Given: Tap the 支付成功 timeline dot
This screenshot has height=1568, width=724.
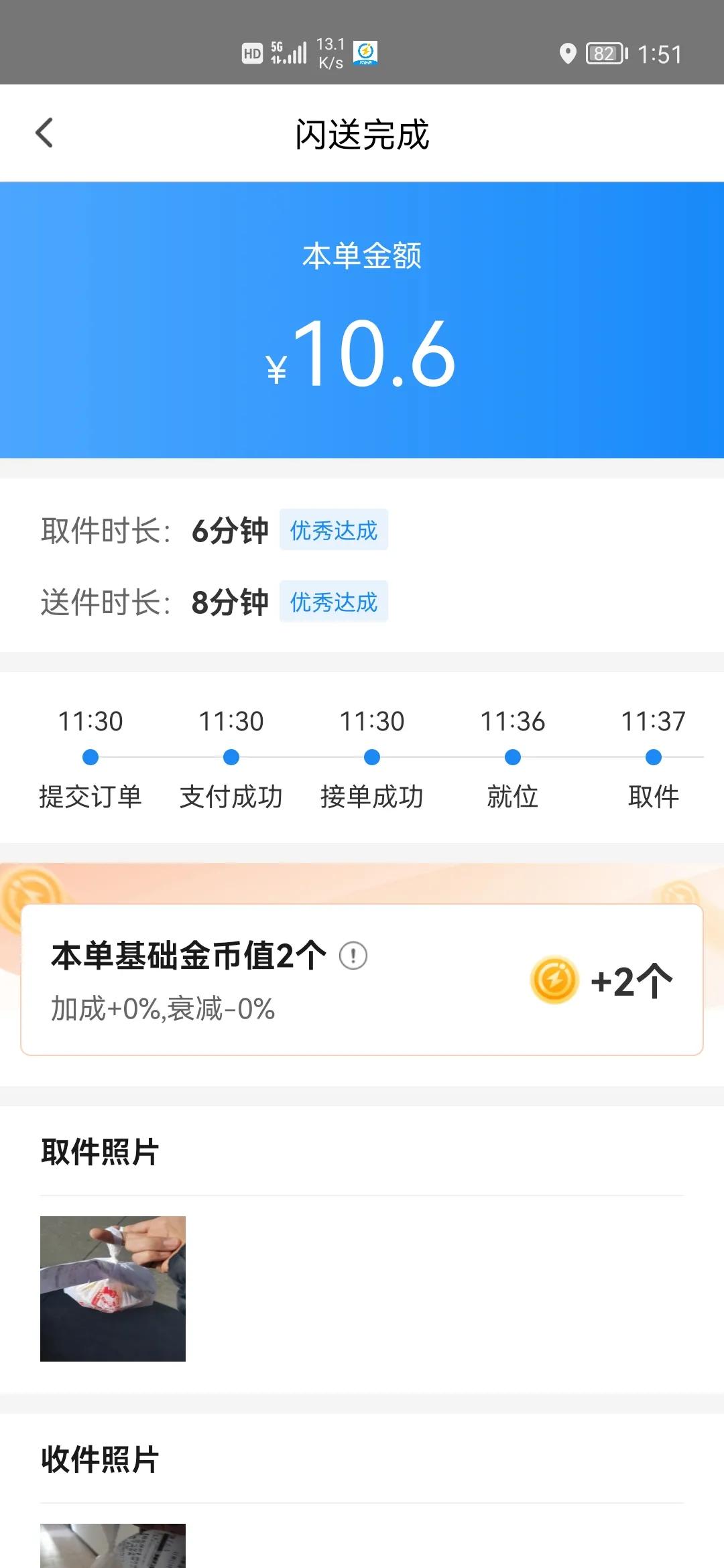Looking at the screenshot, I should (230, 757).
